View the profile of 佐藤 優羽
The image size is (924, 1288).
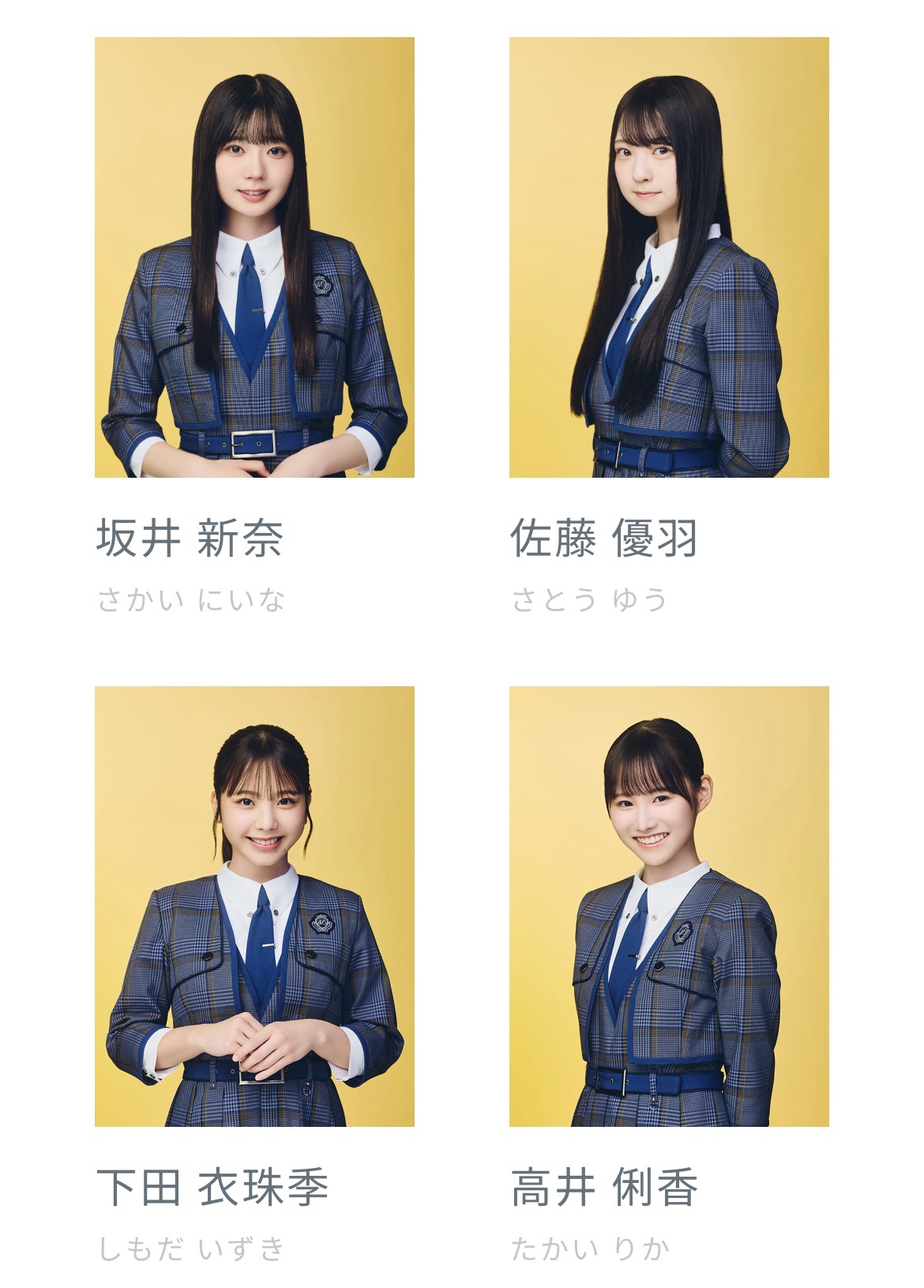(668, 257)
